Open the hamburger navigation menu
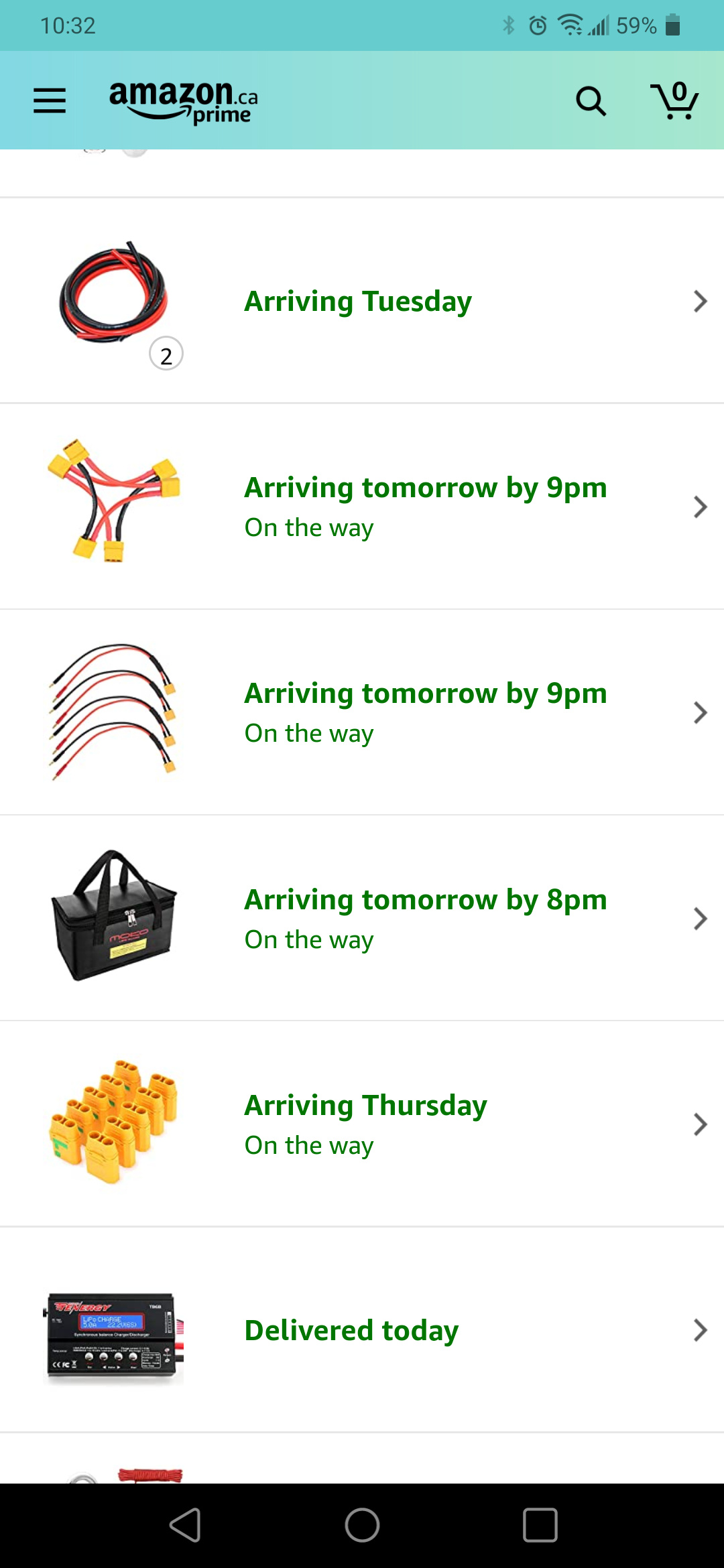Image resolution: width=724 pixels, height=1568 pixels. [50, 101]
